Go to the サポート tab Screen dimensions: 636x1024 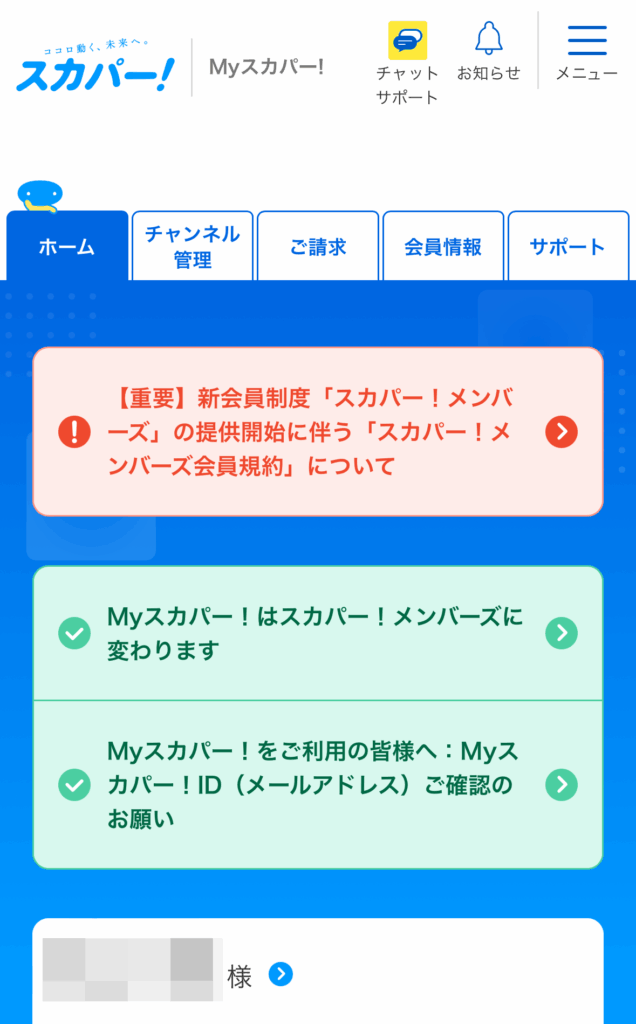[x=568, y=247]
